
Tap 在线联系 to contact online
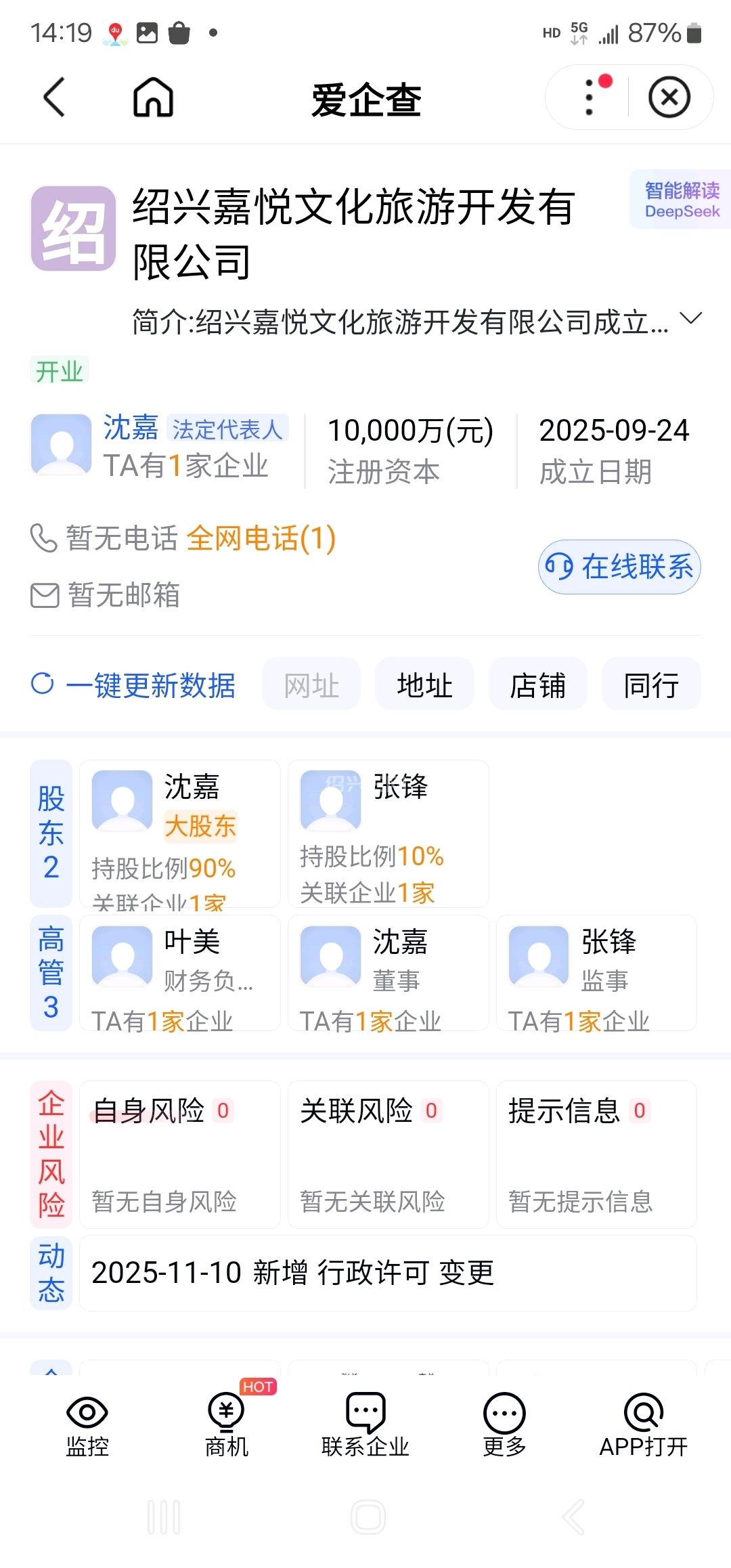619,567
